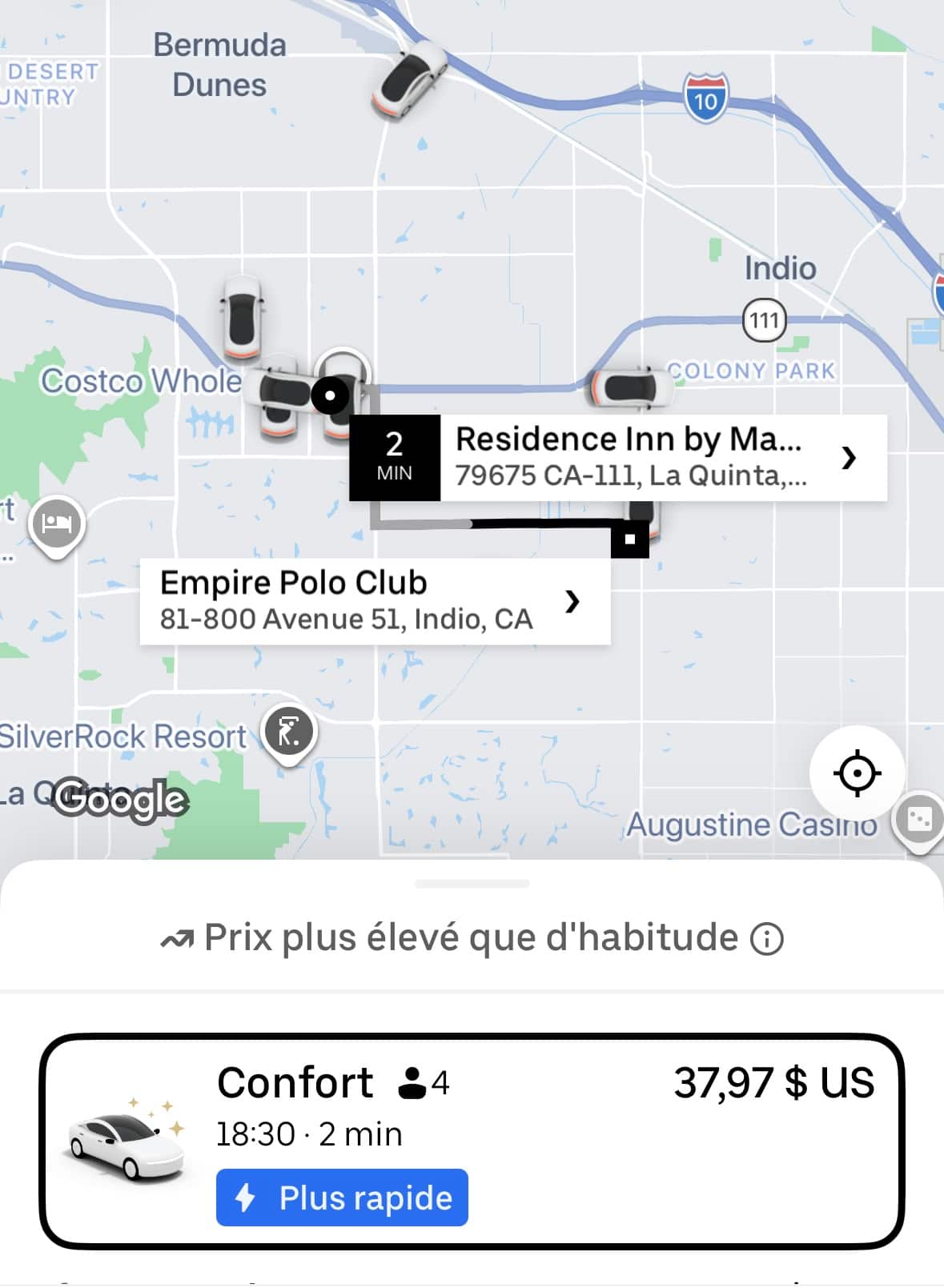944x1288 pixels.
Task: Open the Augustine Casino map marker
Action: 919,820
